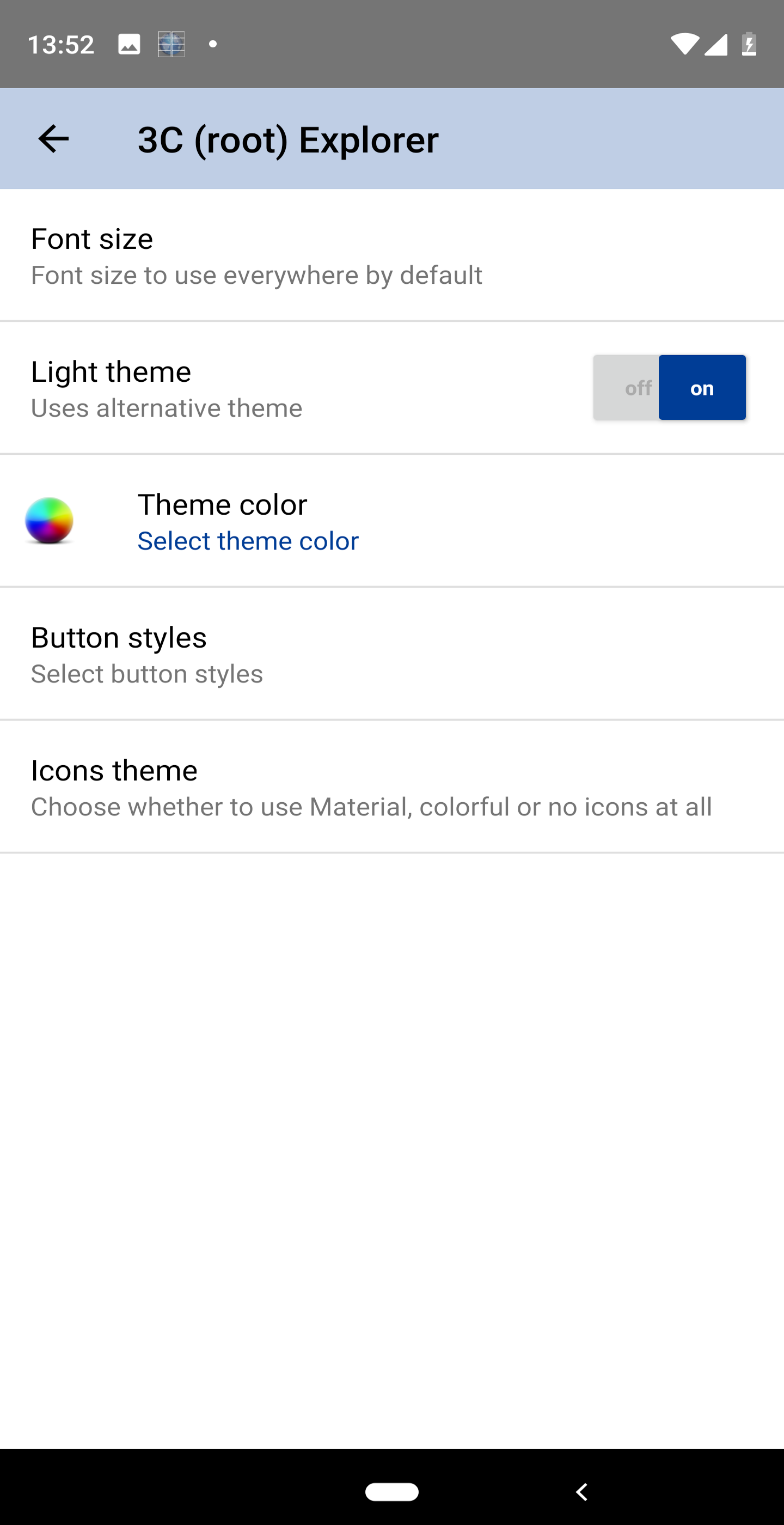The image size is (784, 1525).
Task: Go to the home screen via the home pill
Action: (391, 1491)
